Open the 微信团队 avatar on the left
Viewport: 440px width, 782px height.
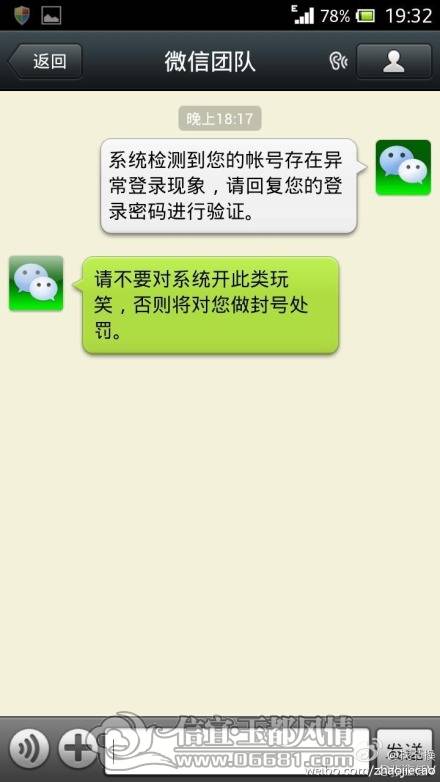coord(36,283)
